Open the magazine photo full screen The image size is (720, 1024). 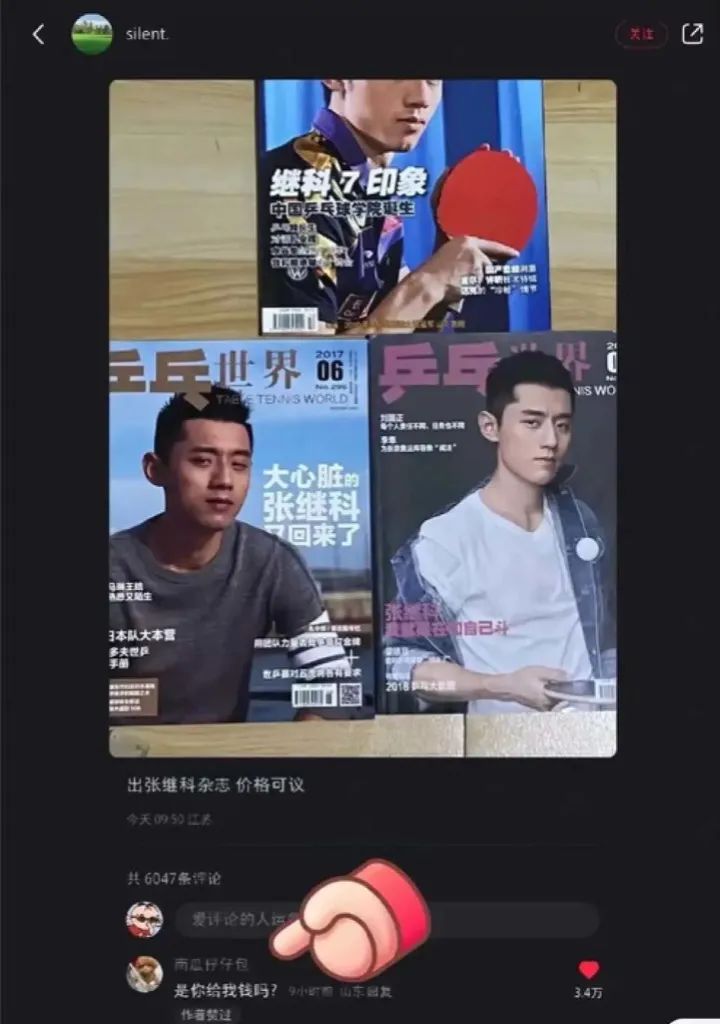pyautogui.click(x=362, y=418)
